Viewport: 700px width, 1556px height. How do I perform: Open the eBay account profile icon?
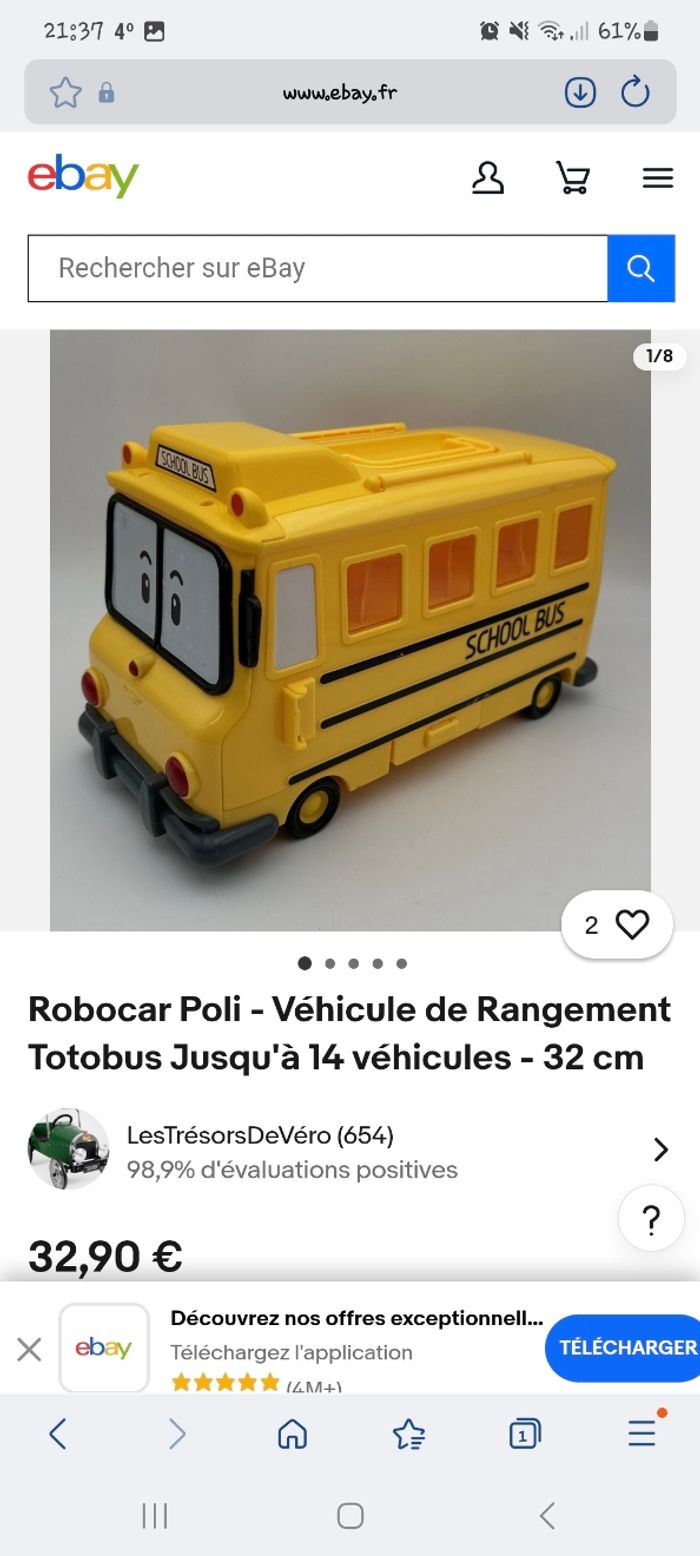tap(487, 178)
